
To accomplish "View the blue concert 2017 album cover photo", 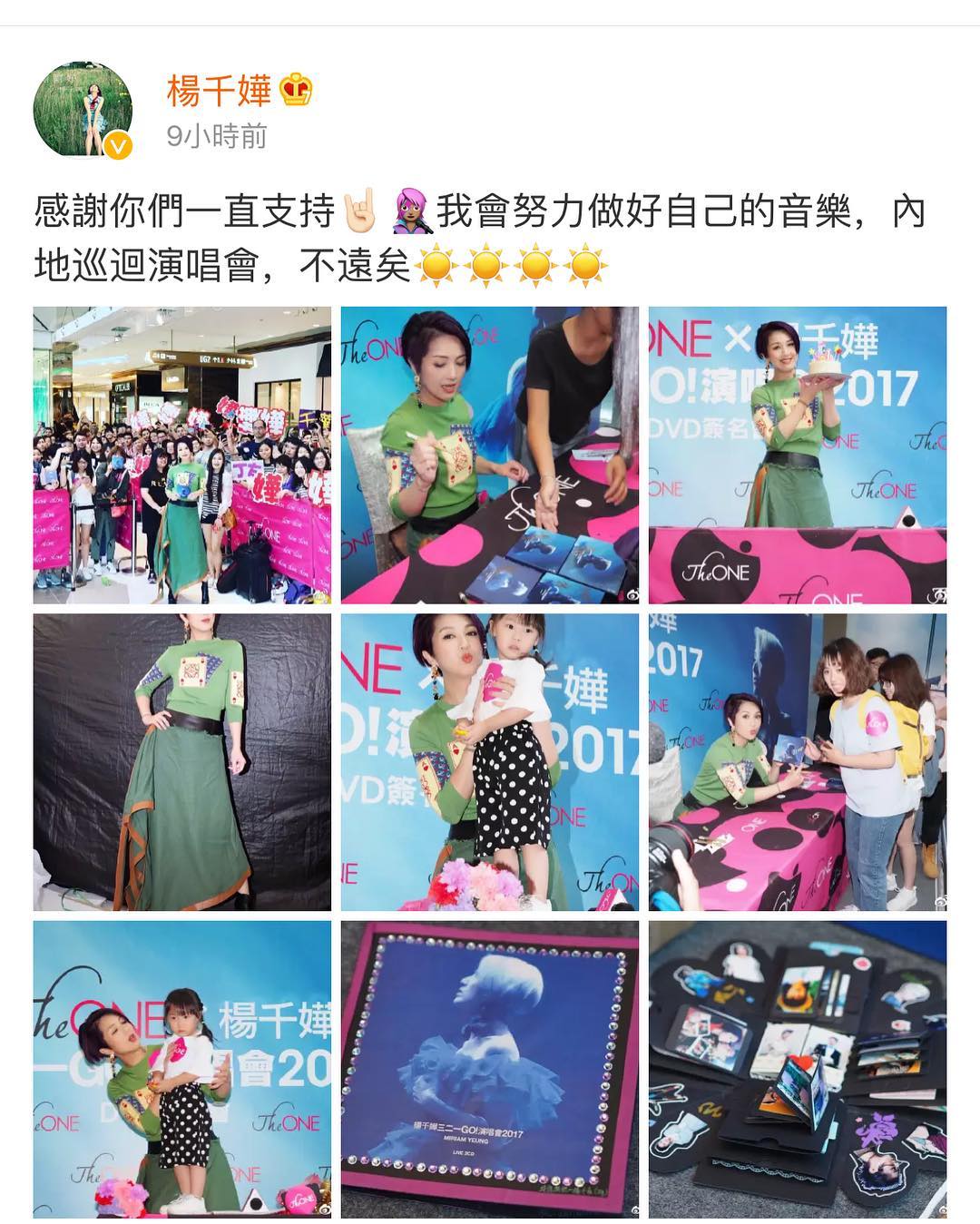I will 489,1069.
